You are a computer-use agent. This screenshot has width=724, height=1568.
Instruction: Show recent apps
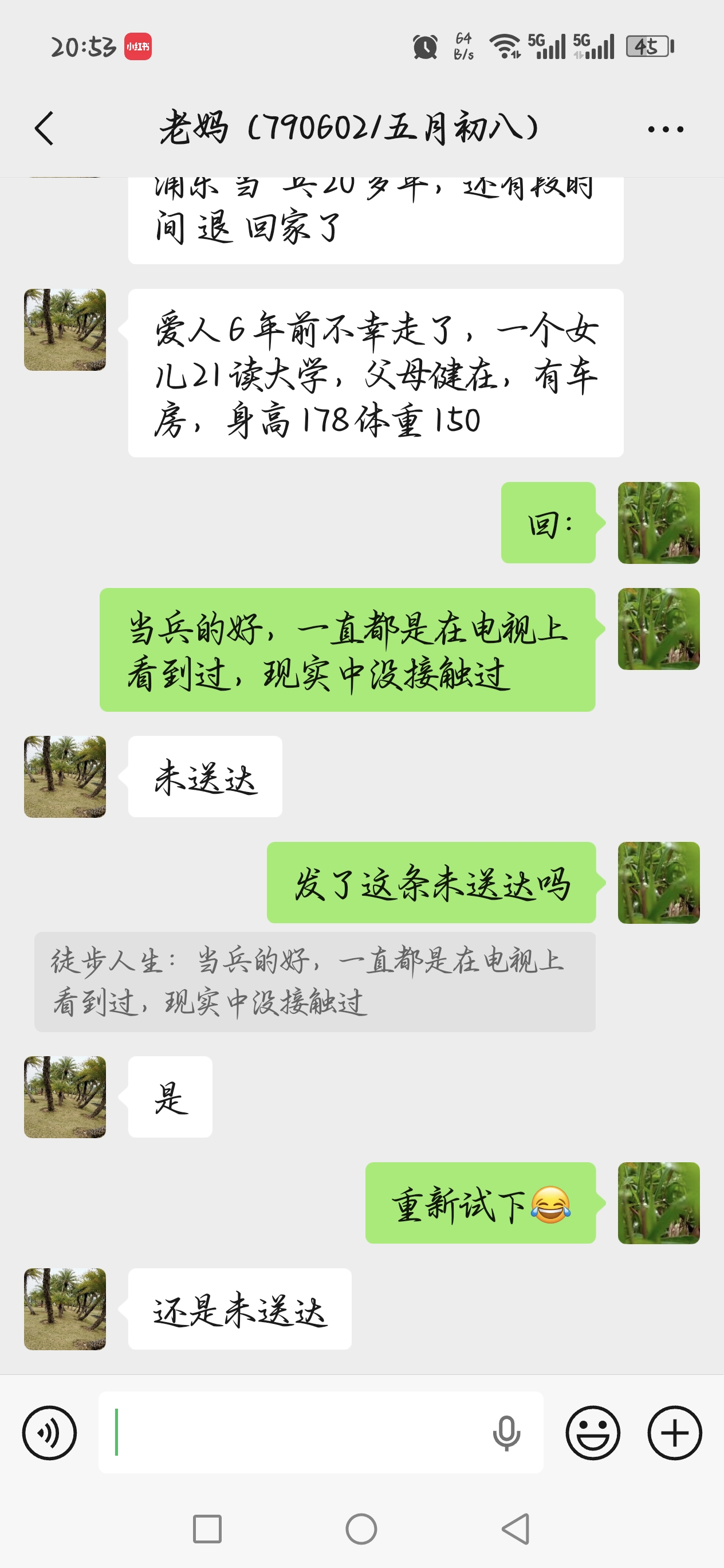tap(207, 1529)
